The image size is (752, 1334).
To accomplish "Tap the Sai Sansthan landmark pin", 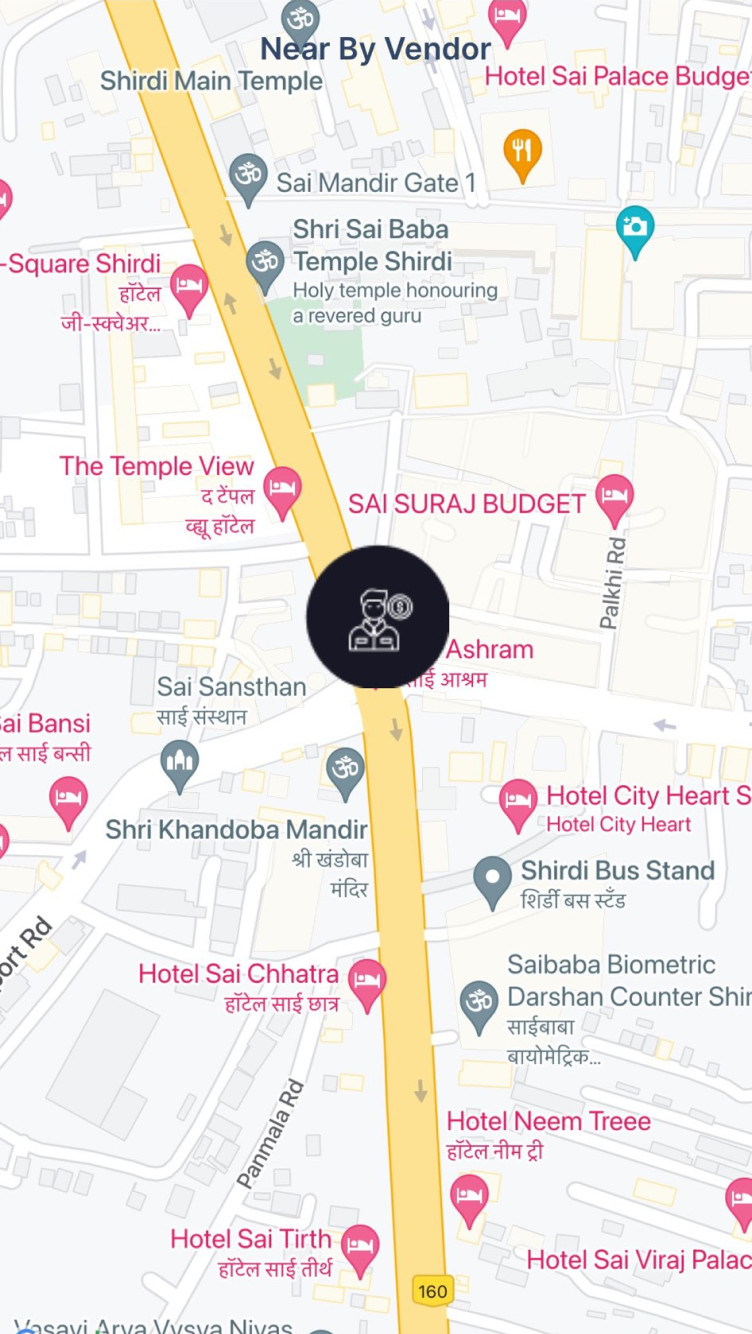I will (x=180, y=764).
